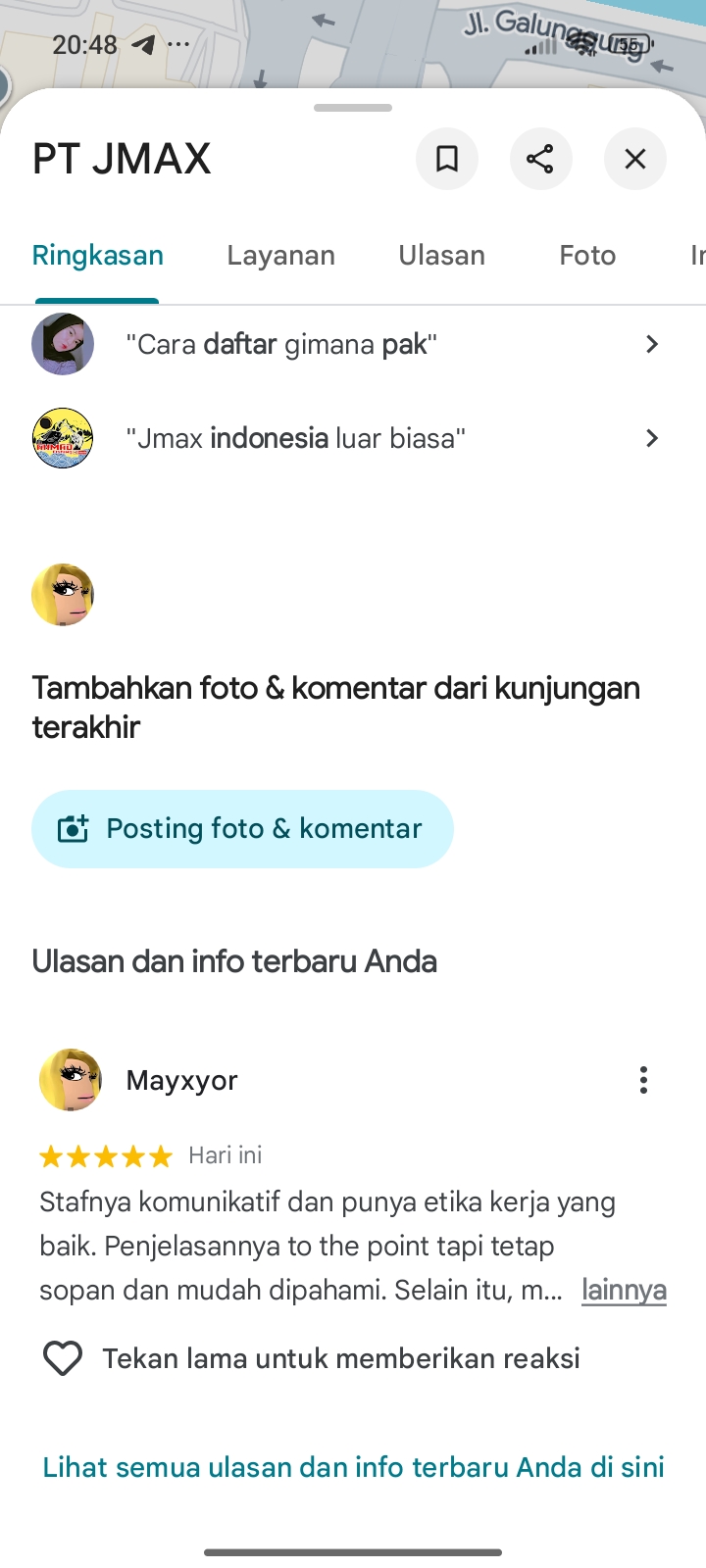Select the Ringkasan tab
This screenshot has height=1568, width=706.
point(98,256)
